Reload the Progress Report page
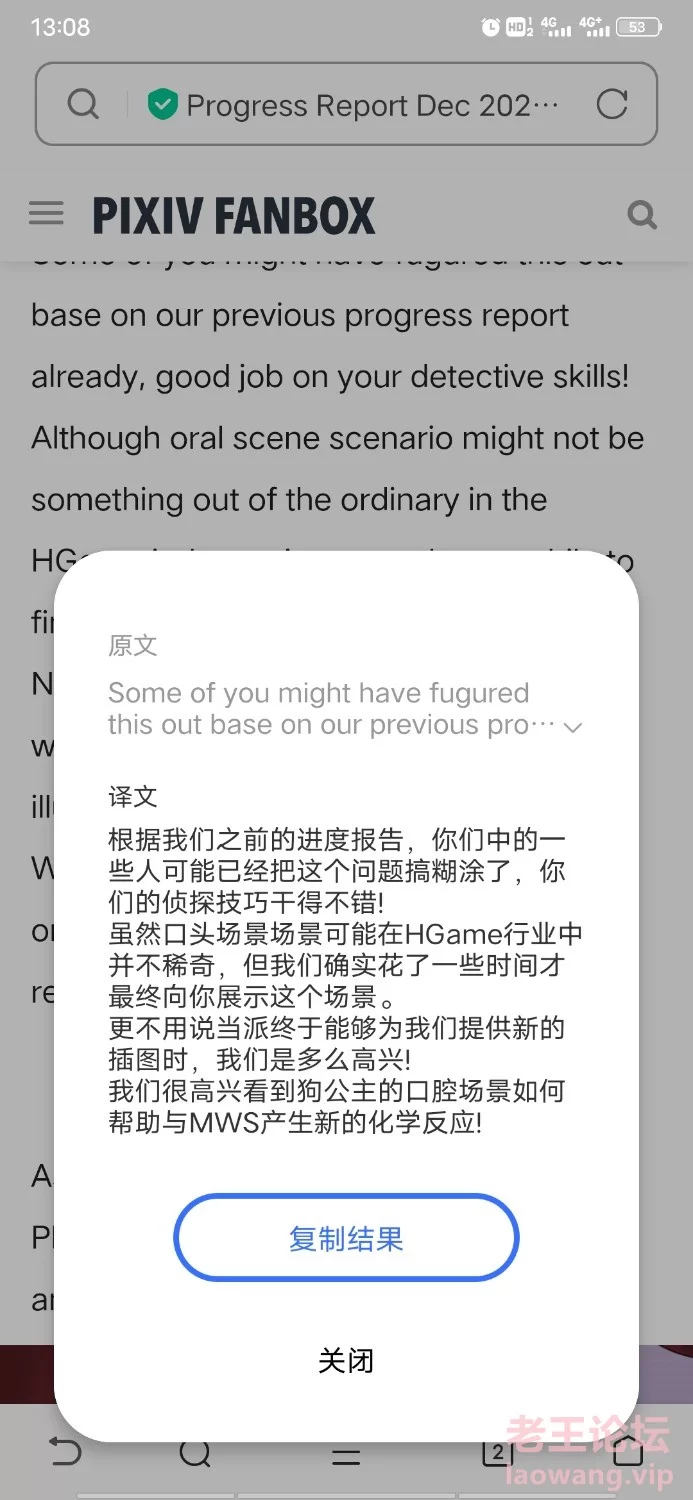Image resolution: width=693 pixels, height=1500 pixels. click(612, 104)
